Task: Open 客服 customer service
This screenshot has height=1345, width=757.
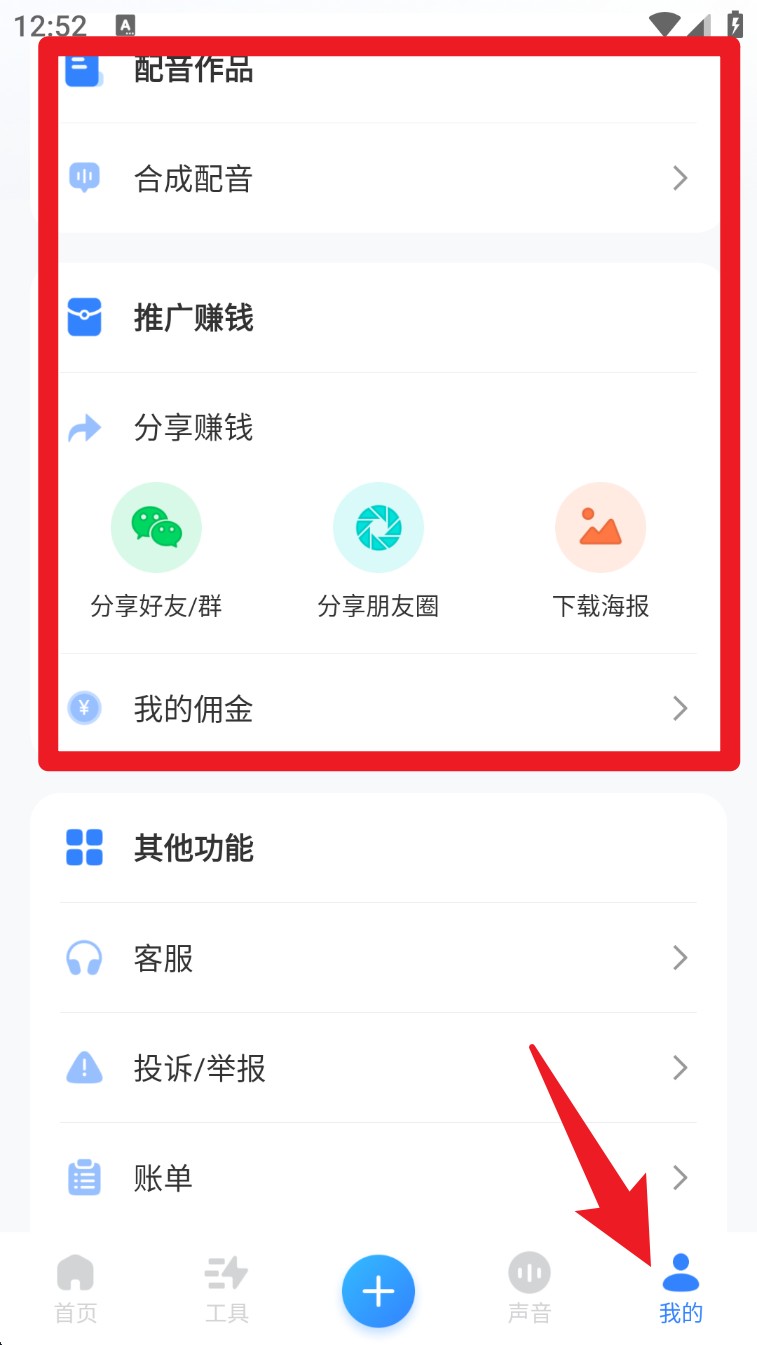Action: click(378, 958)
